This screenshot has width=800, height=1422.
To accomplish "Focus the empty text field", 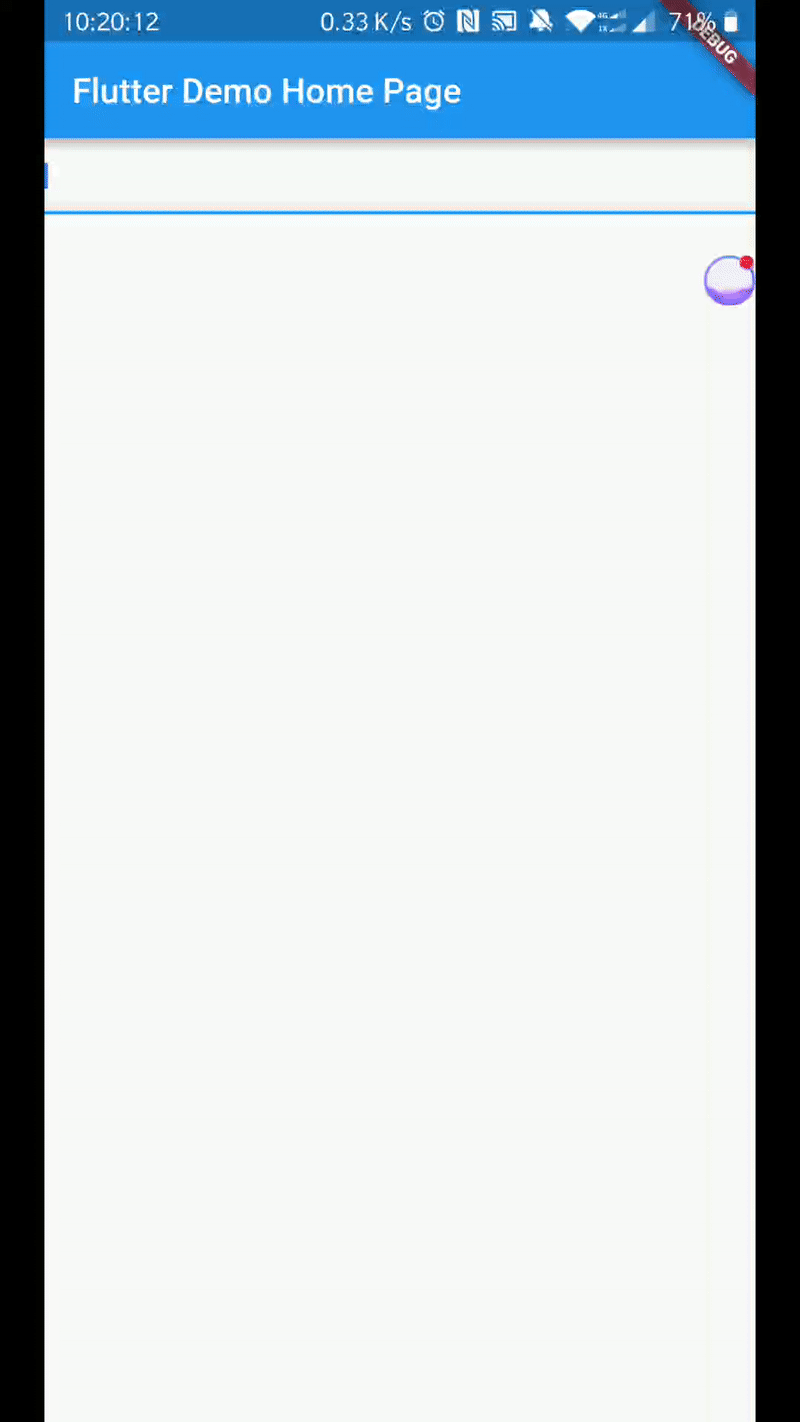I will pos(400,177).
